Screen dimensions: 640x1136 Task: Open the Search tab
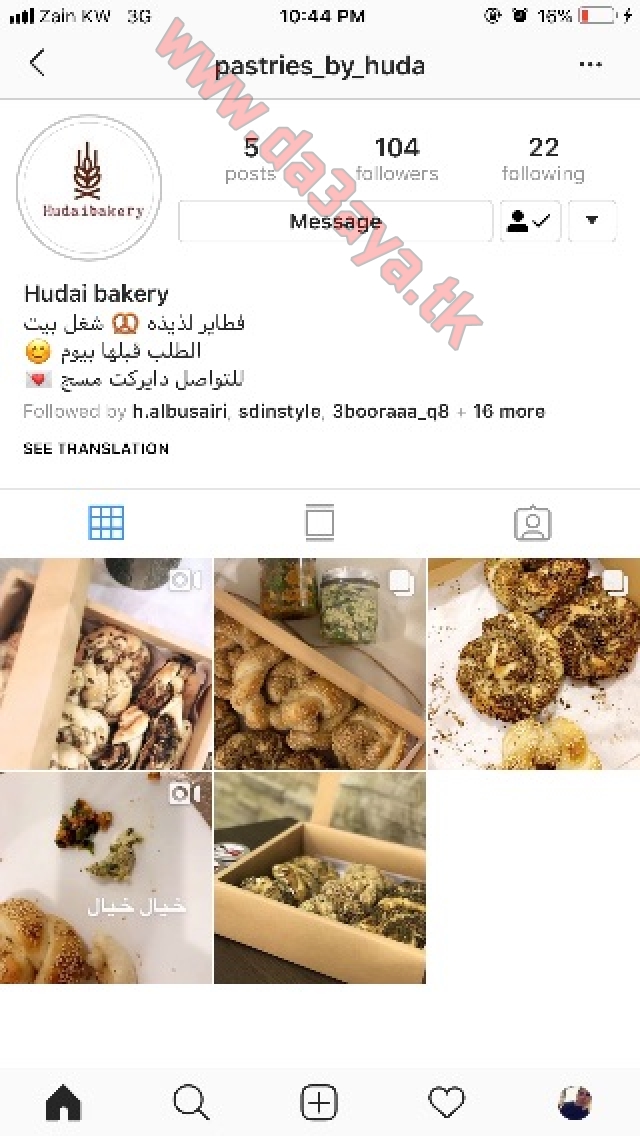(x=191, y=1103)
